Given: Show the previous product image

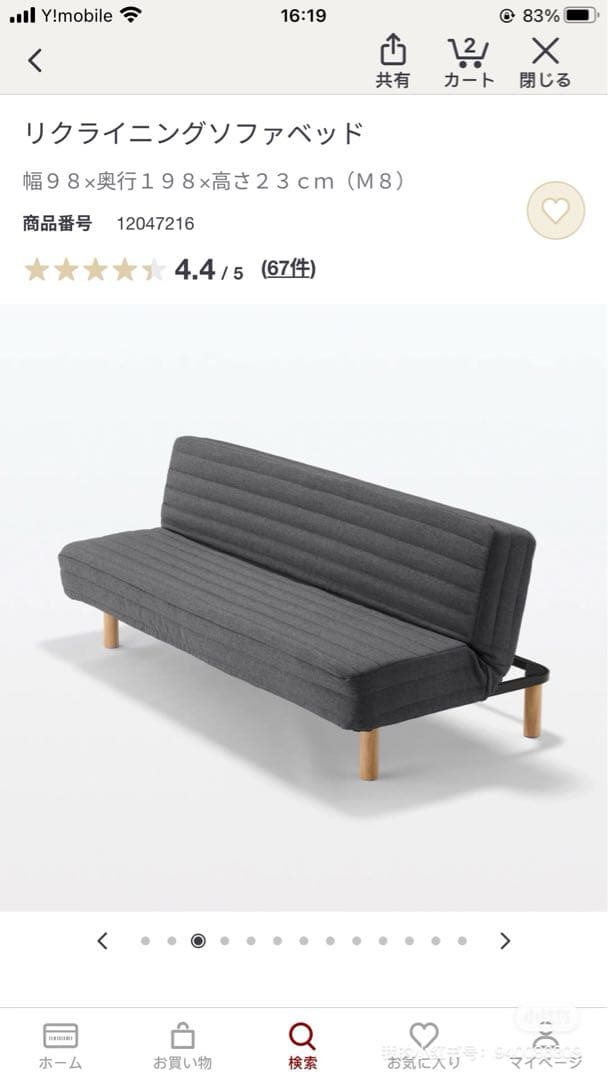Looking at the screenshot, I should pyautogui.click(x=102, y=940).
